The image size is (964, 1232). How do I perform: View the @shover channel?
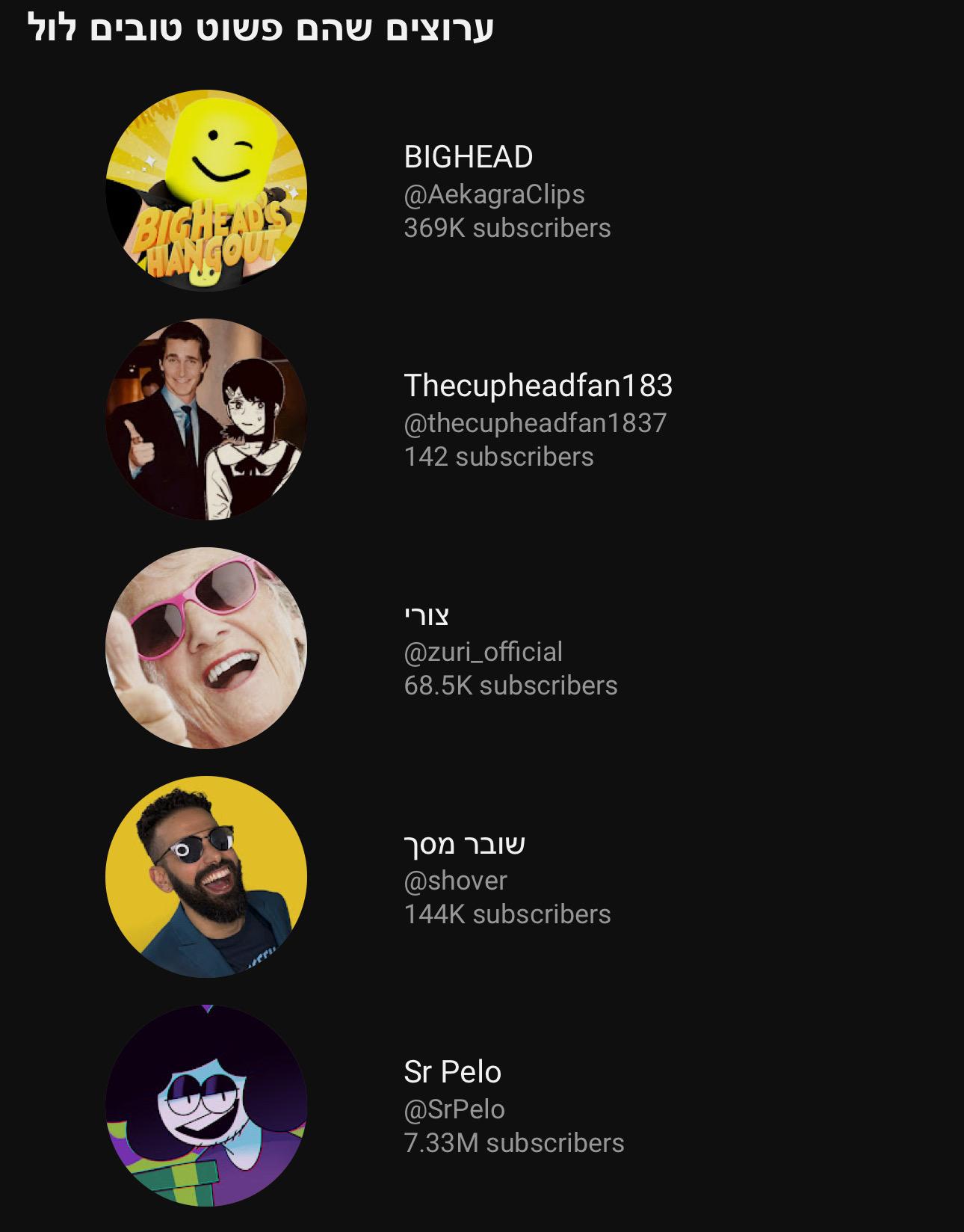[464, 844]
